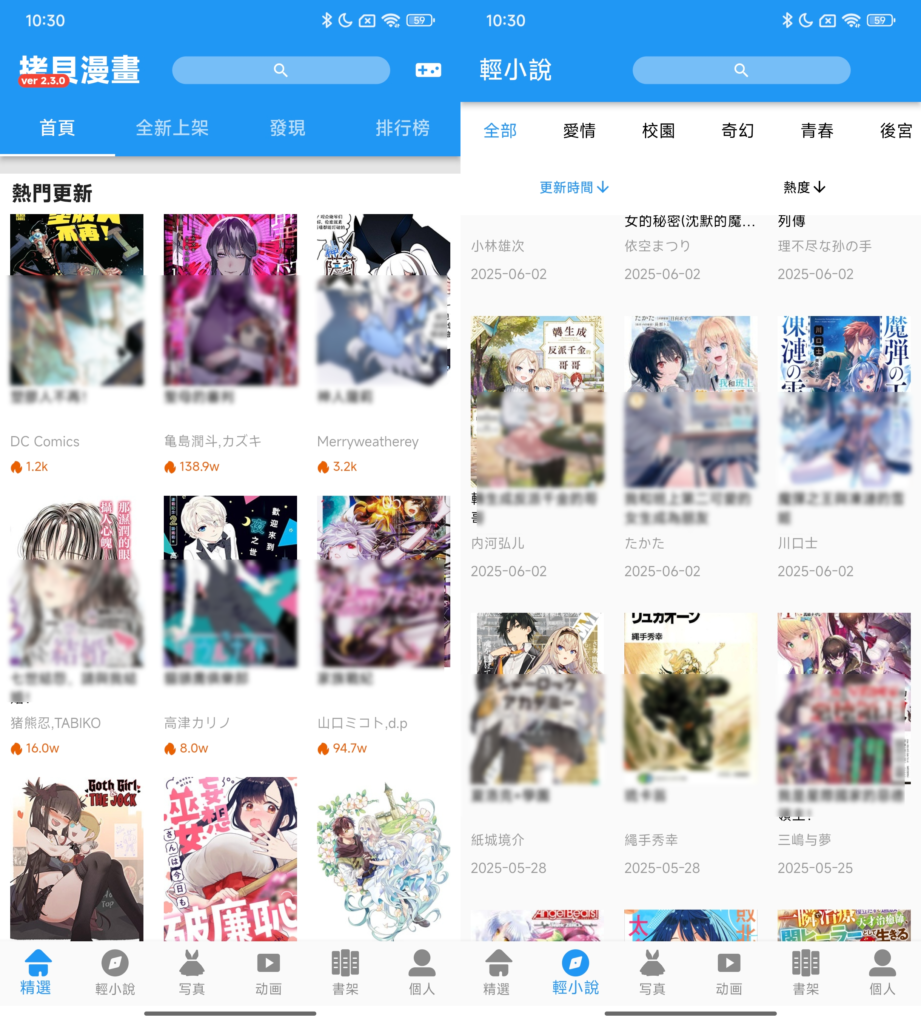Viewport: 921px width, 1024px height.
Task: Switch to the 發現 tab
Action: (x=287, y=128)
